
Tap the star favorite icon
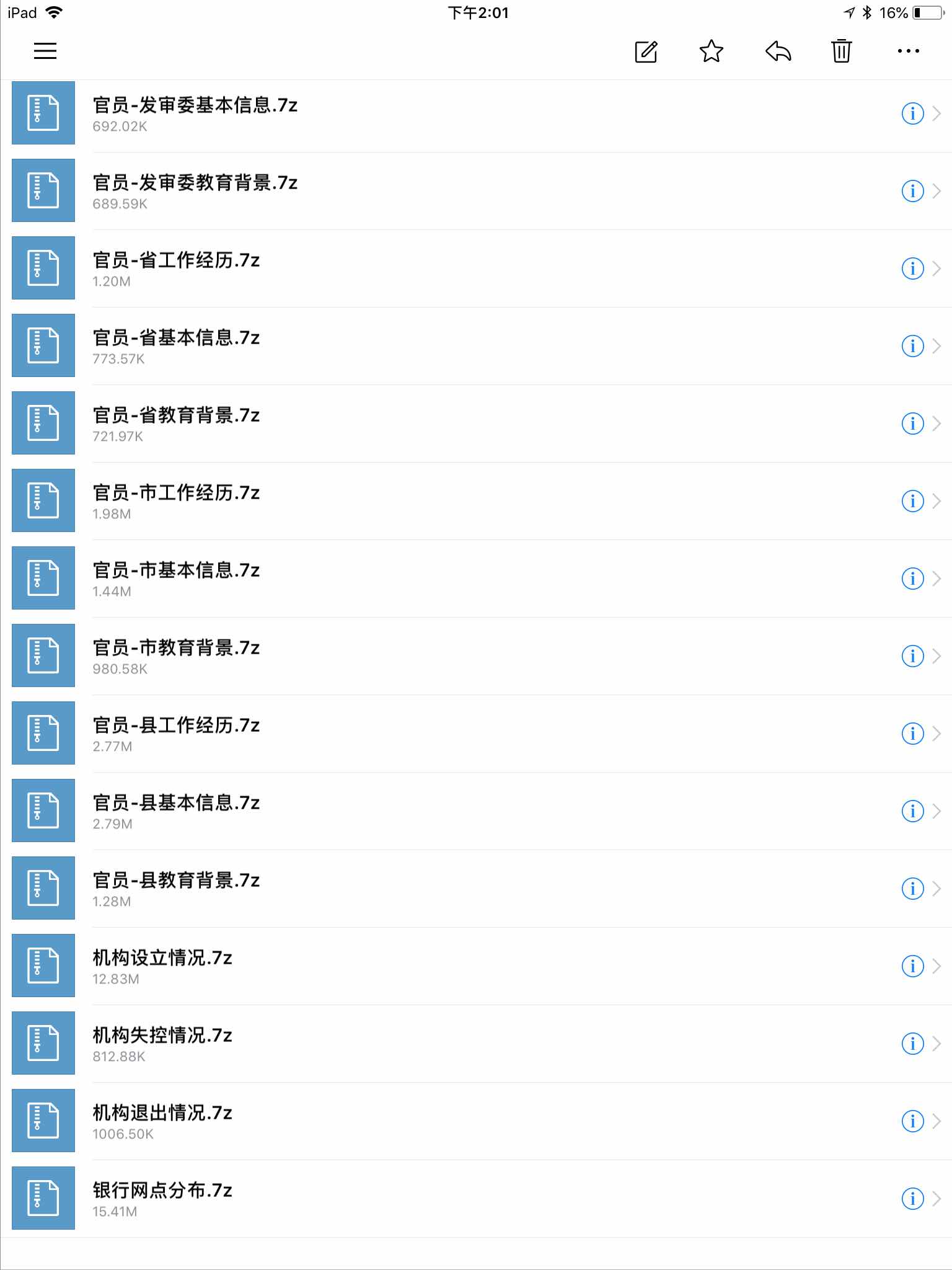pyautogui.click(x=711, y=51)
